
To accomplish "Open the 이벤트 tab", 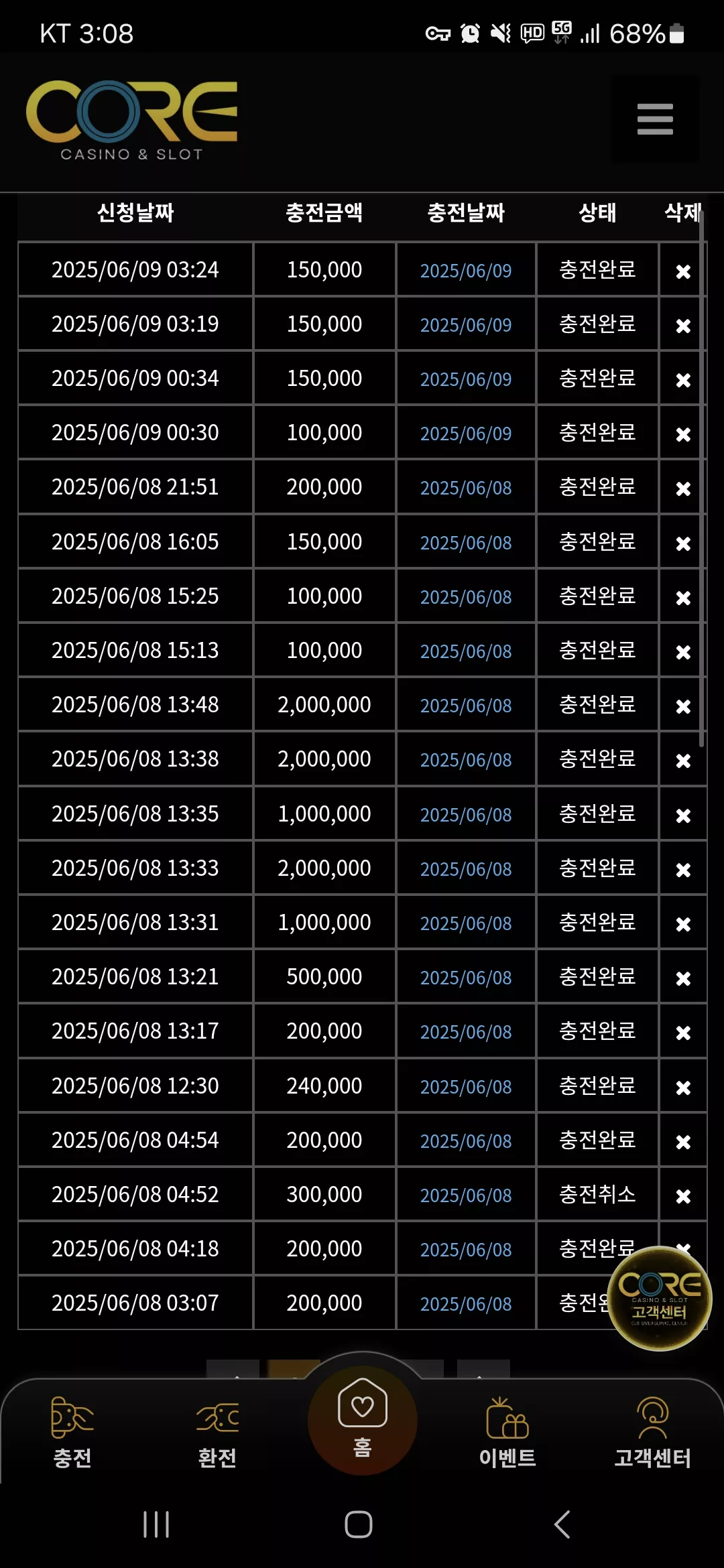I will click(x=507, y=1432).
